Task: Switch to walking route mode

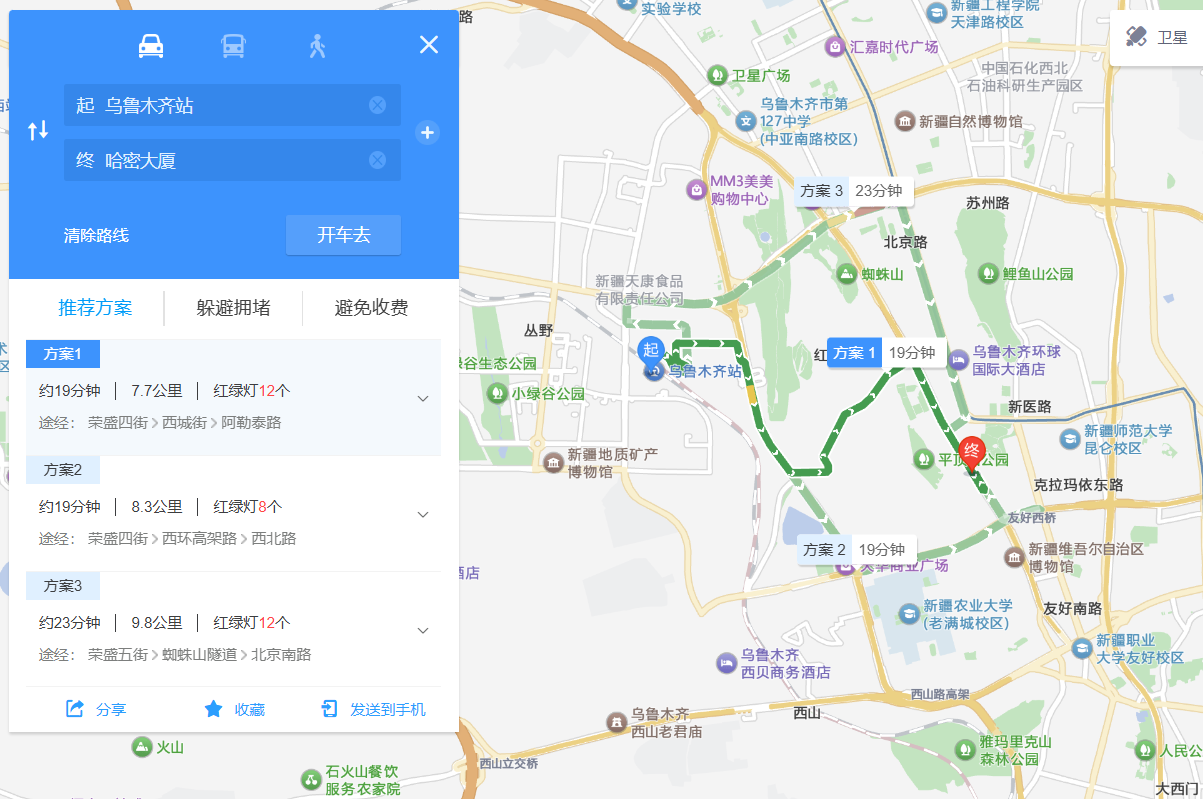Action: pyautogui.click(x=317, y=45)
